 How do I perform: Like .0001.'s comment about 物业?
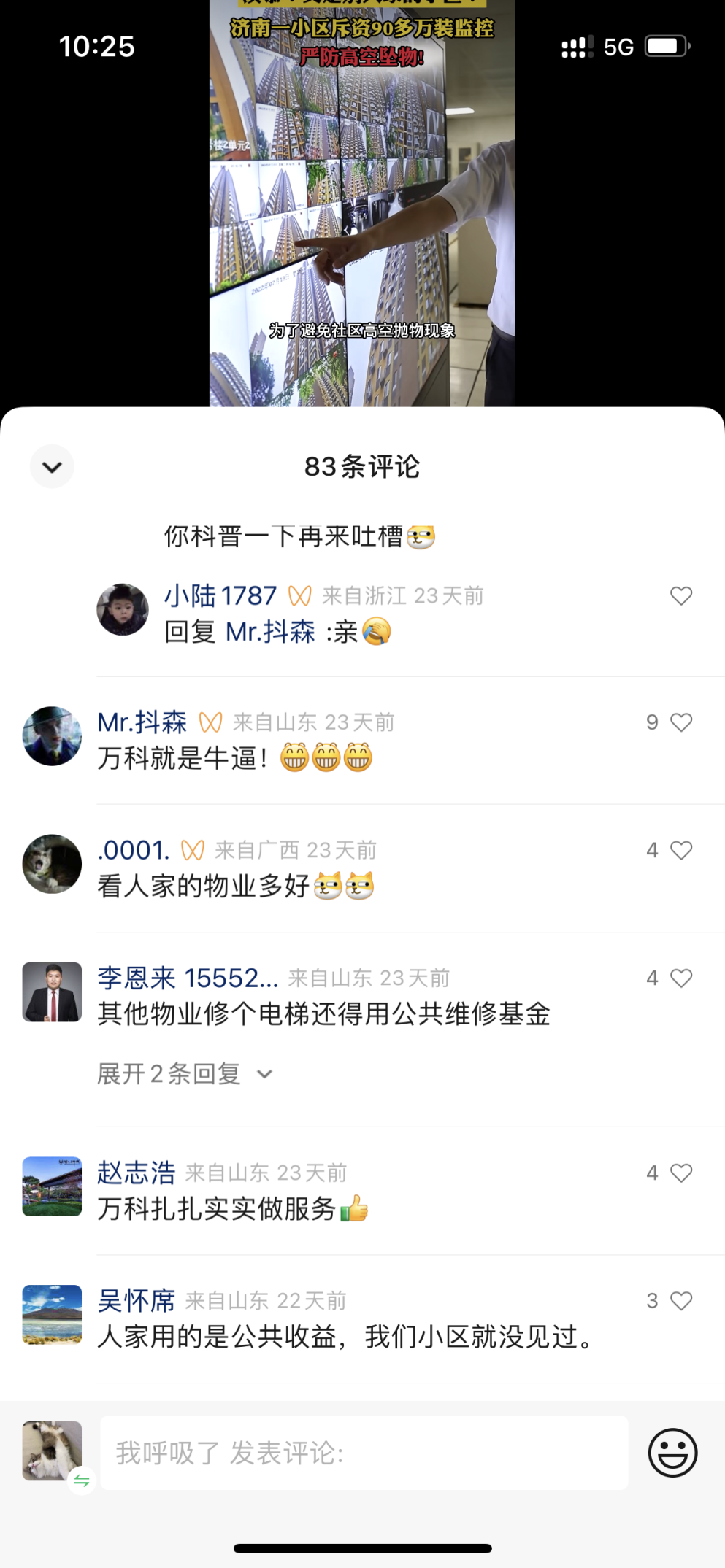(x=680, y=850)
